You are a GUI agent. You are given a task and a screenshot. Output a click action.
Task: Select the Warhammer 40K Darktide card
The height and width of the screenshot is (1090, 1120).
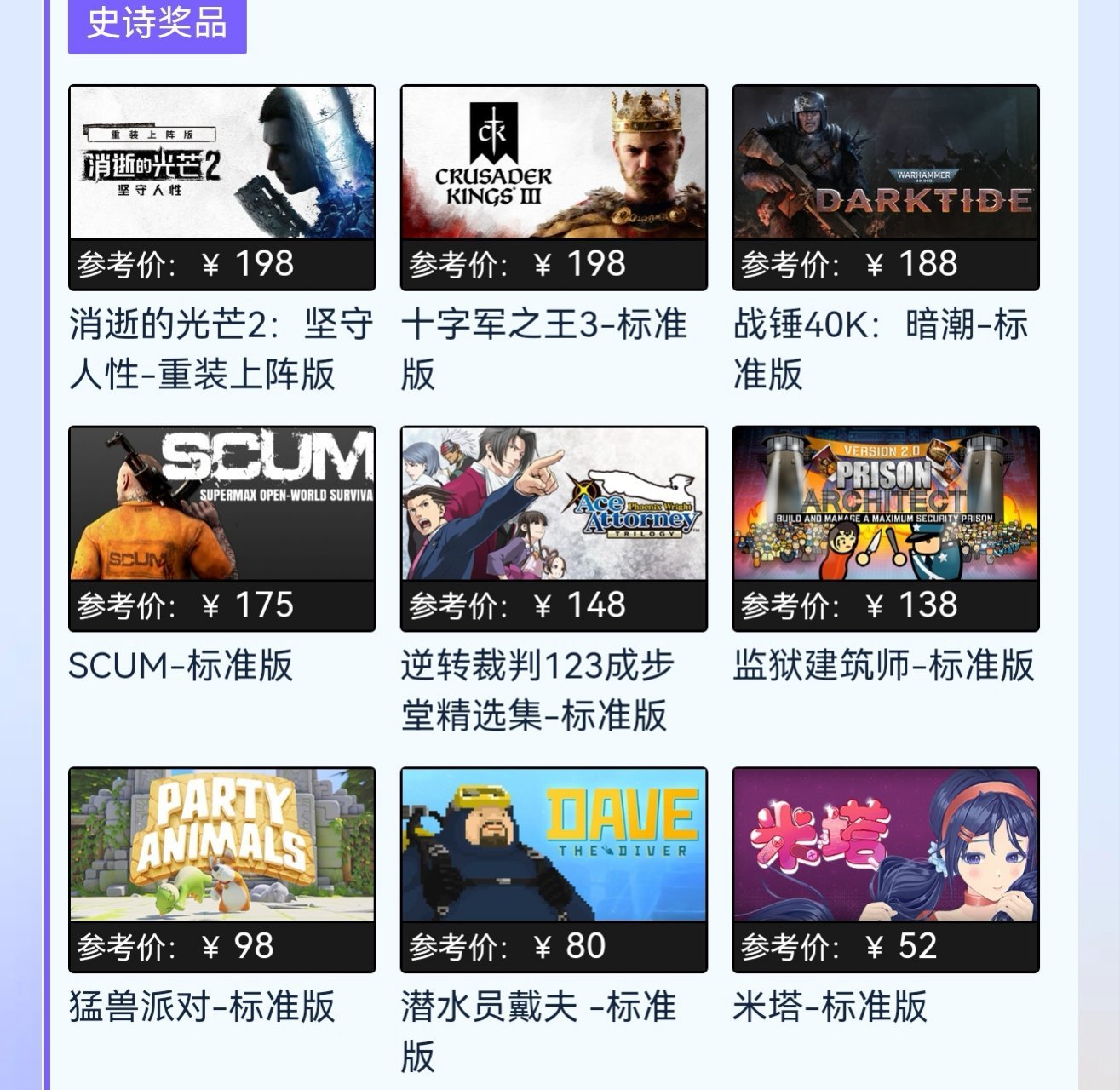pyautogui.click(x=886, y=163)
